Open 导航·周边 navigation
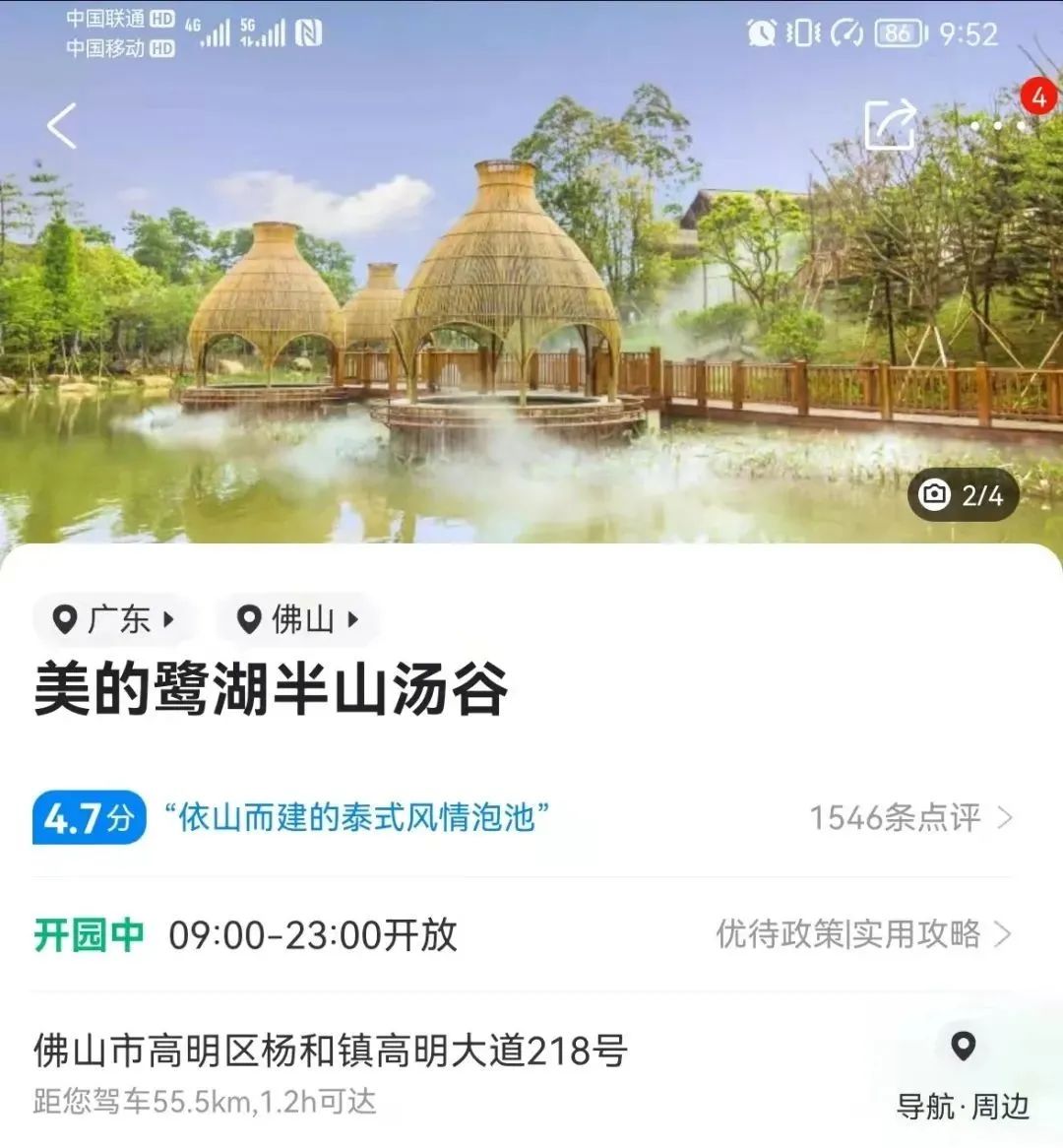Viewport: 1063px width, 1148px height. tap(962, 1073)
